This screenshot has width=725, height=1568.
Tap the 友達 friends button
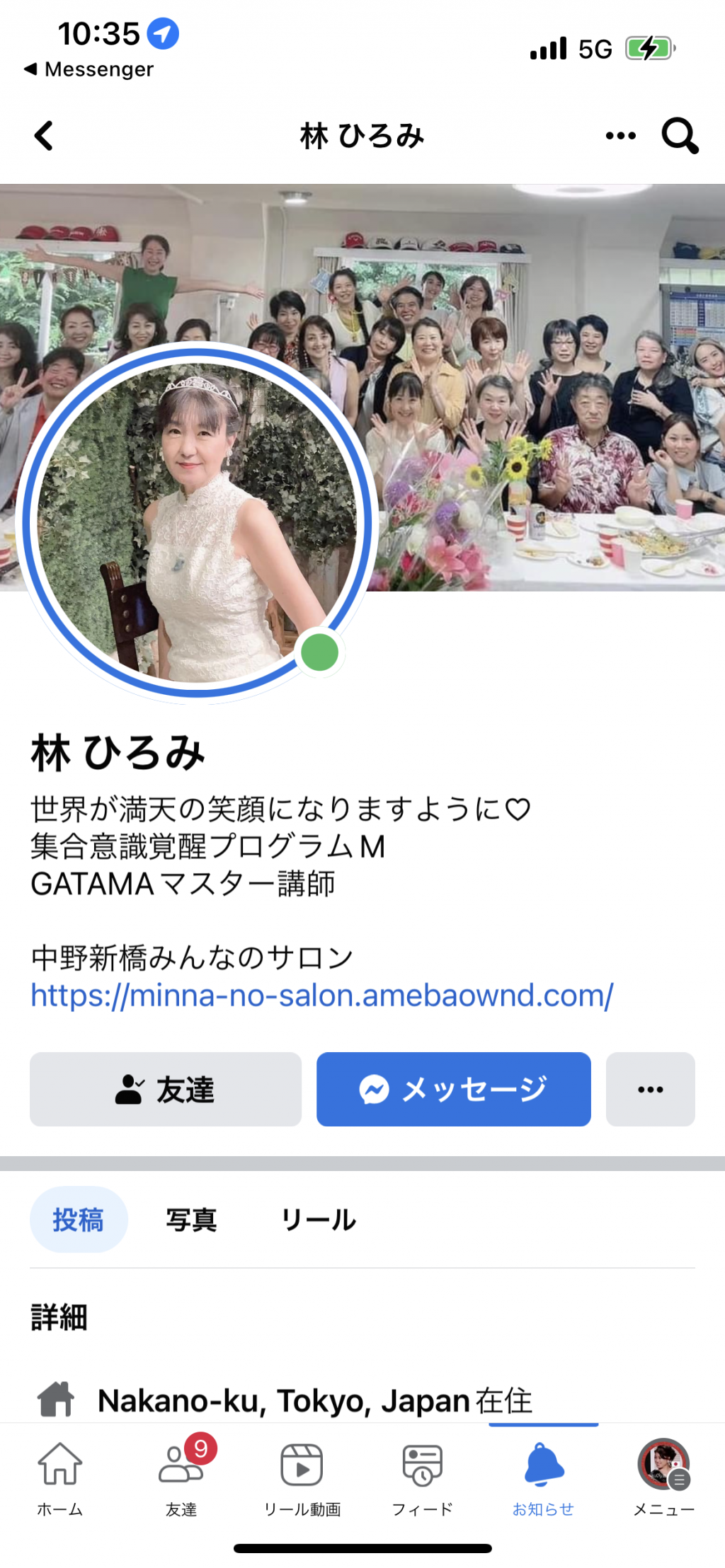(x=166, y=1089)
